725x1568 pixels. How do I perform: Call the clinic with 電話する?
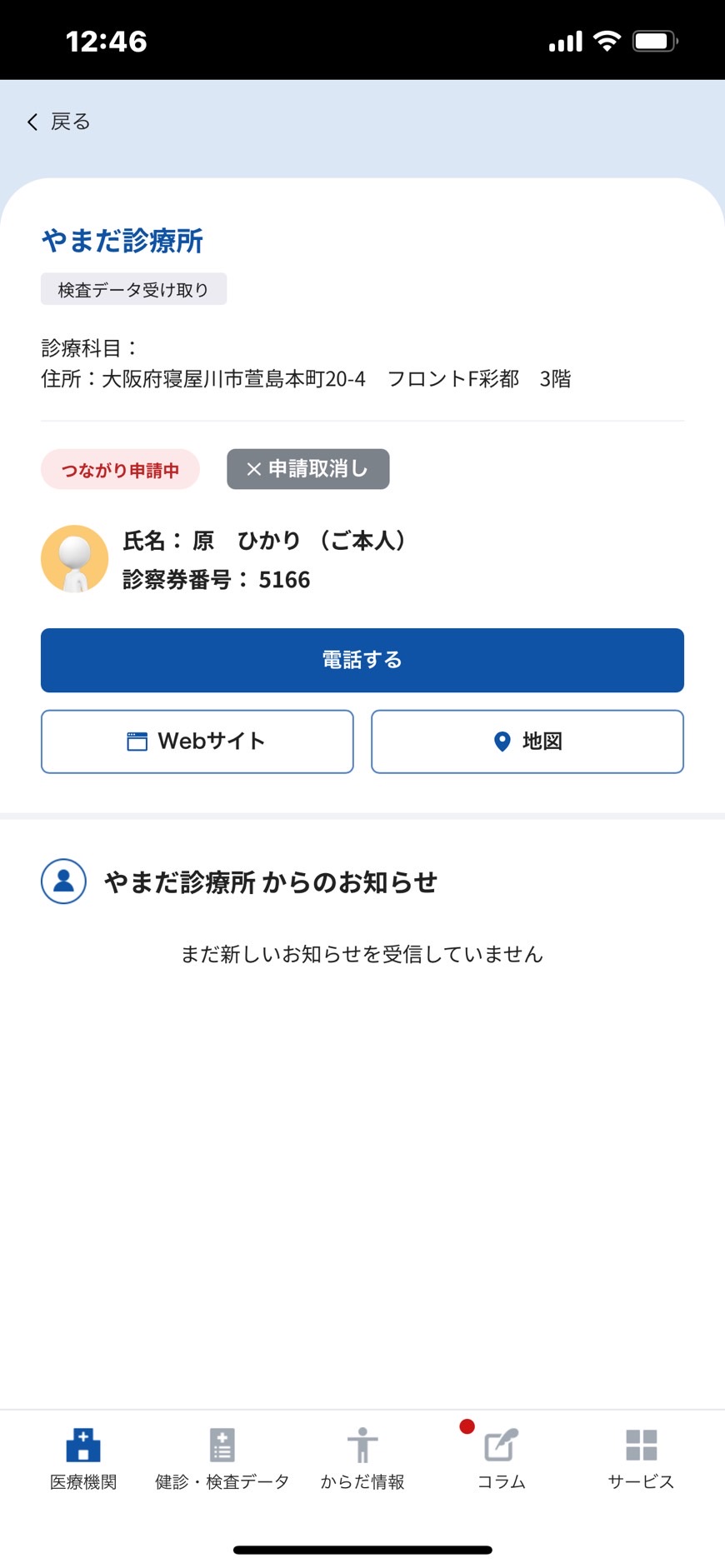point(362,660)
